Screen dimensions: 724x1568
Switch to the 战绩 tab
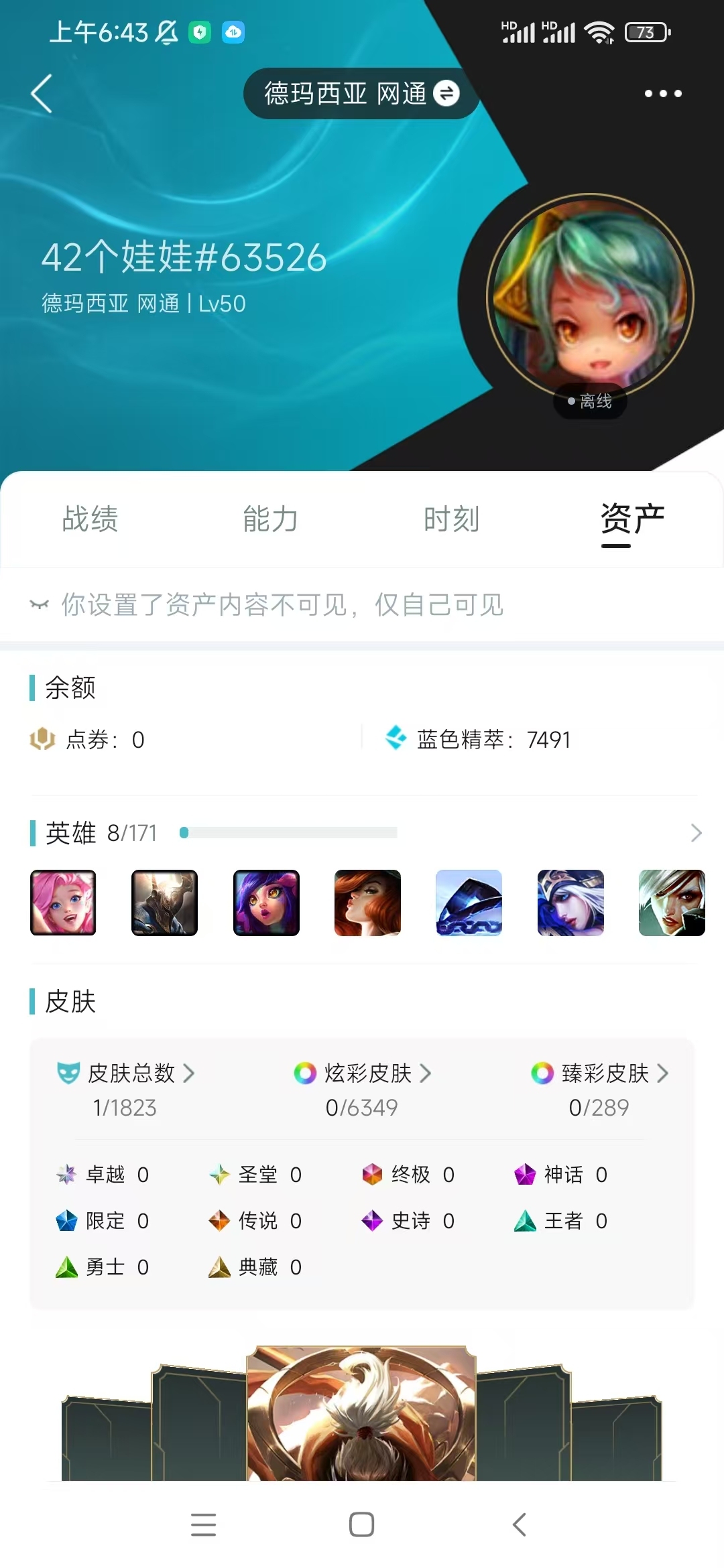click(x=90, y=520)
